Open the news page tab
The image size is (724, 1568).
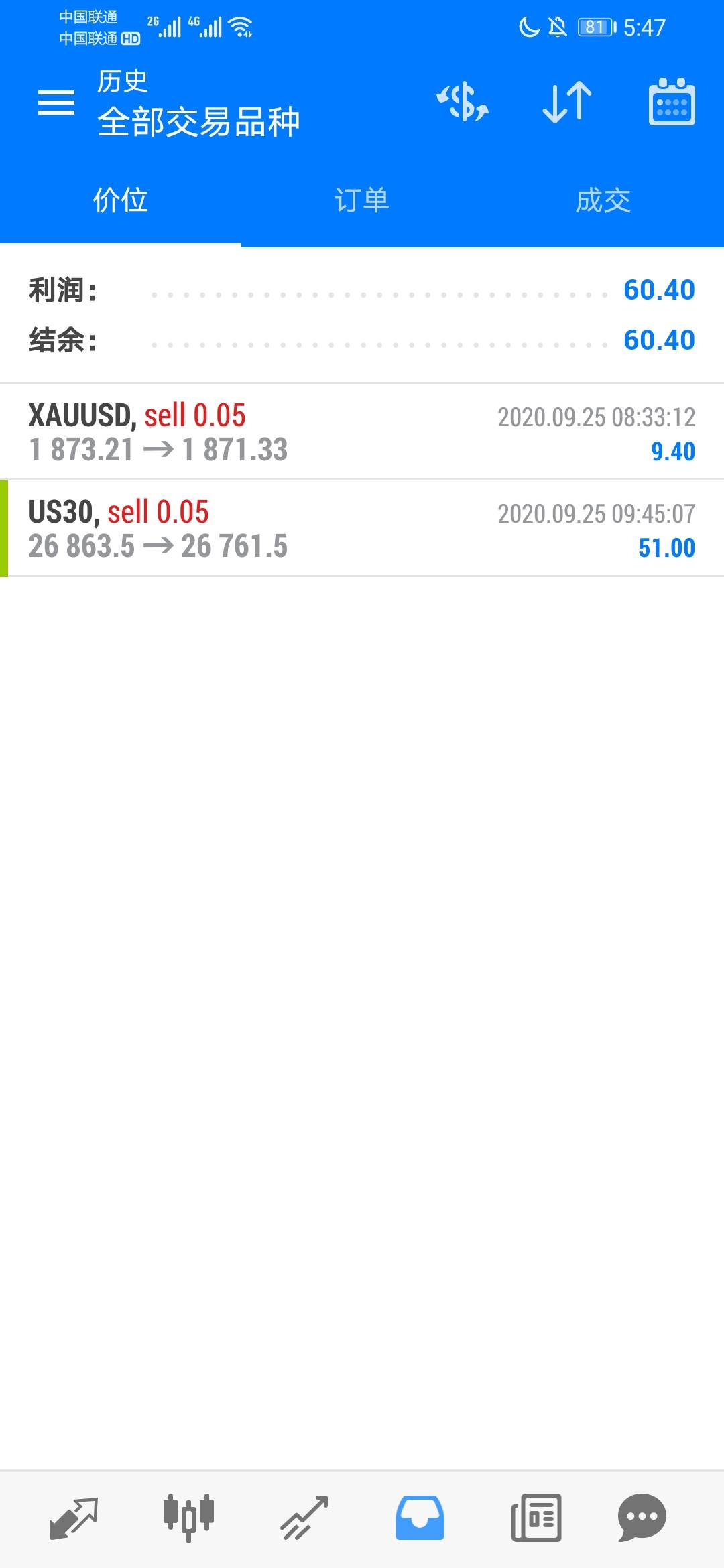(536, 1518)
